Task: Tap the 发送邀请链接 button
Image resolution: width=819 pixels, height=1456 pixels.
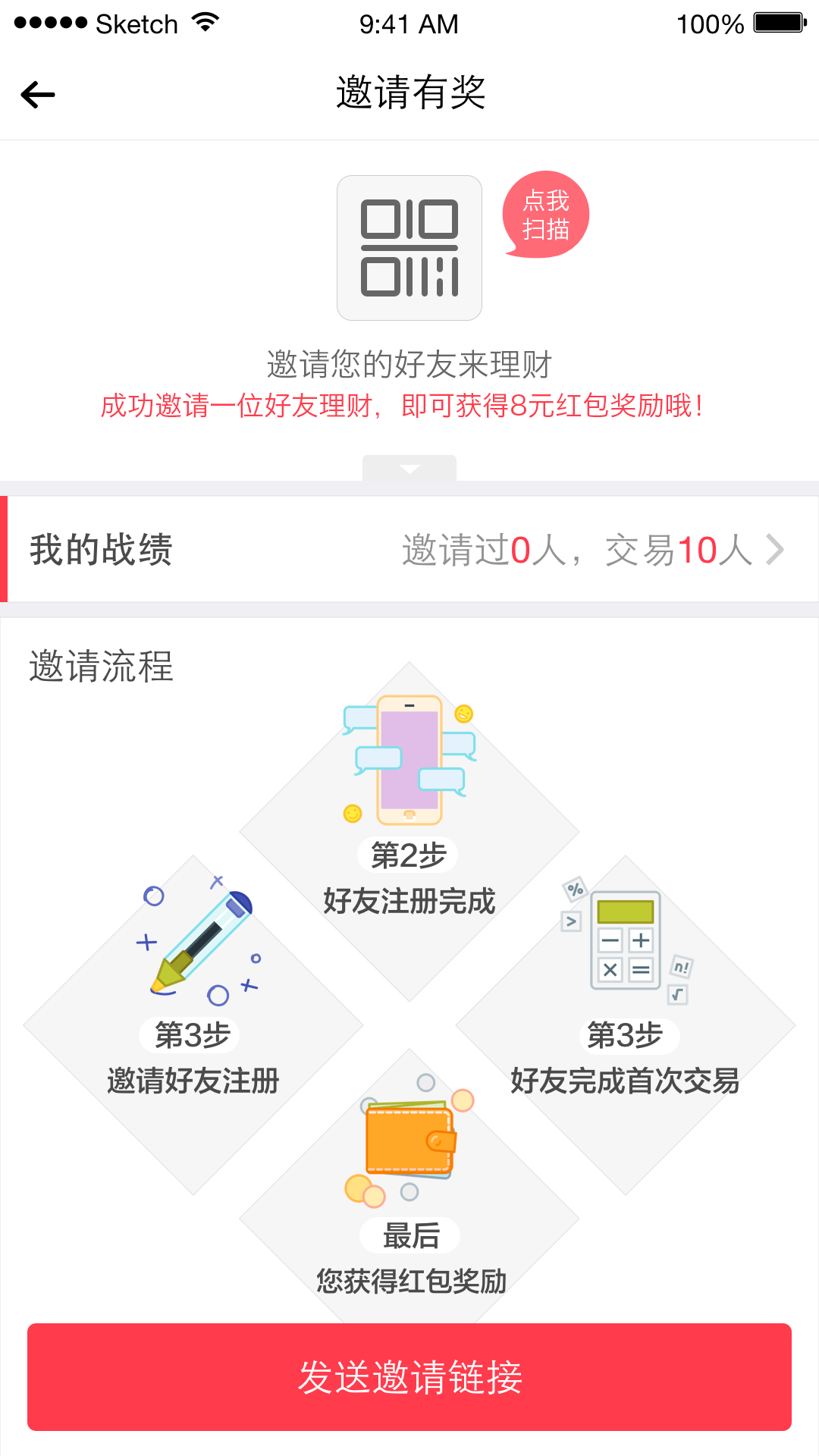Action: pyautogui.click(x=409, y=1377)
